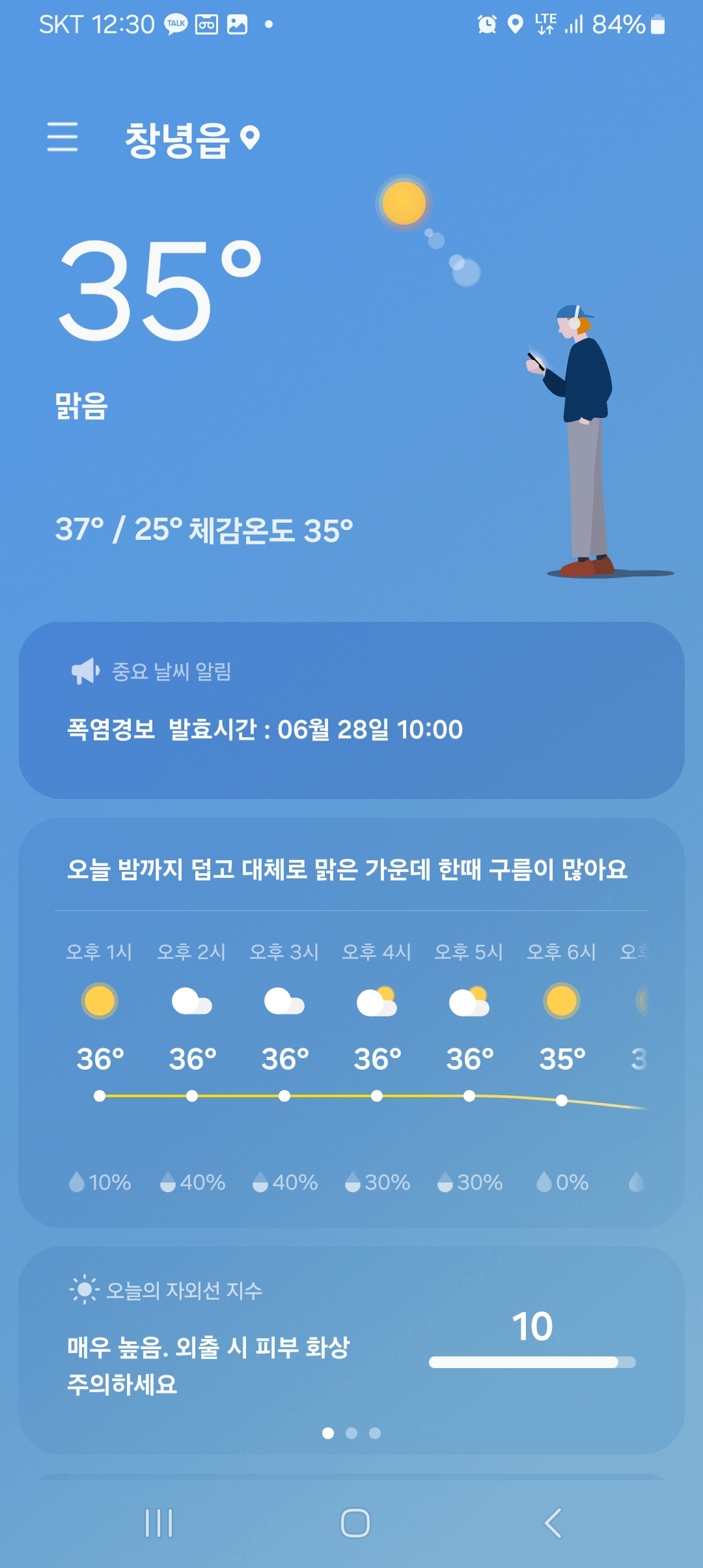
Task: Tap the 창녕읍 location title
Action: pyautogui.click(x=177, y=139)
